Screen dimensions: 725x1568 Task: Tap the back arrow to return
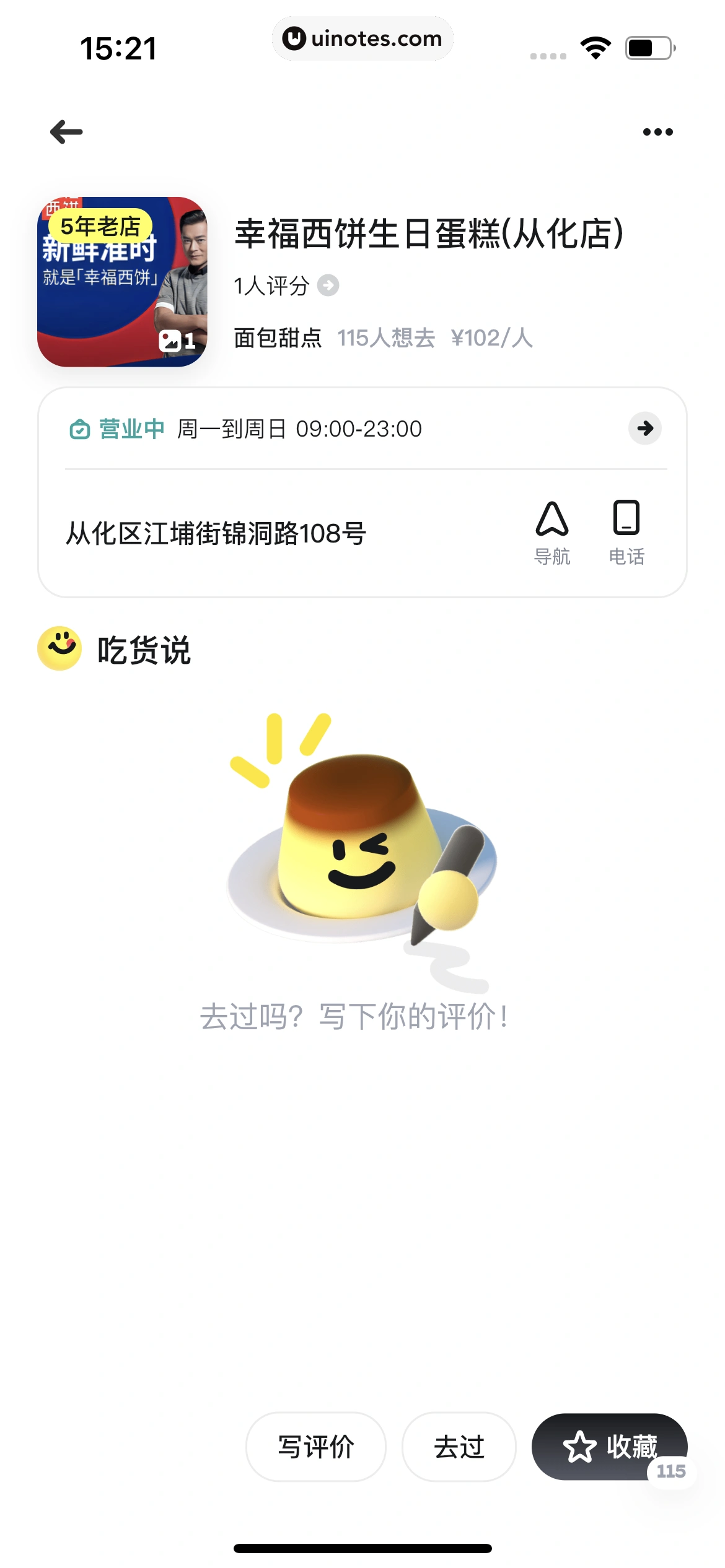[65, 131]
